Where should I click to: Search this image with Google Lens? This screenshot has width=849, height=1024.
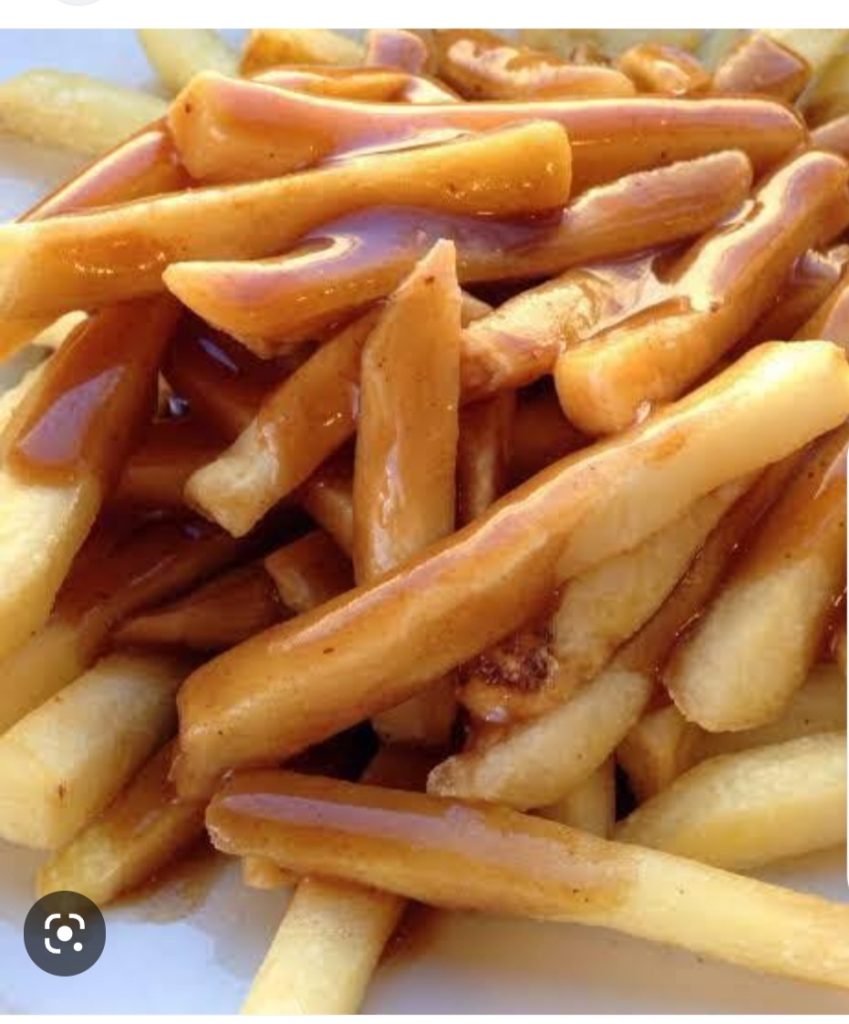click(x=65, y=933)
